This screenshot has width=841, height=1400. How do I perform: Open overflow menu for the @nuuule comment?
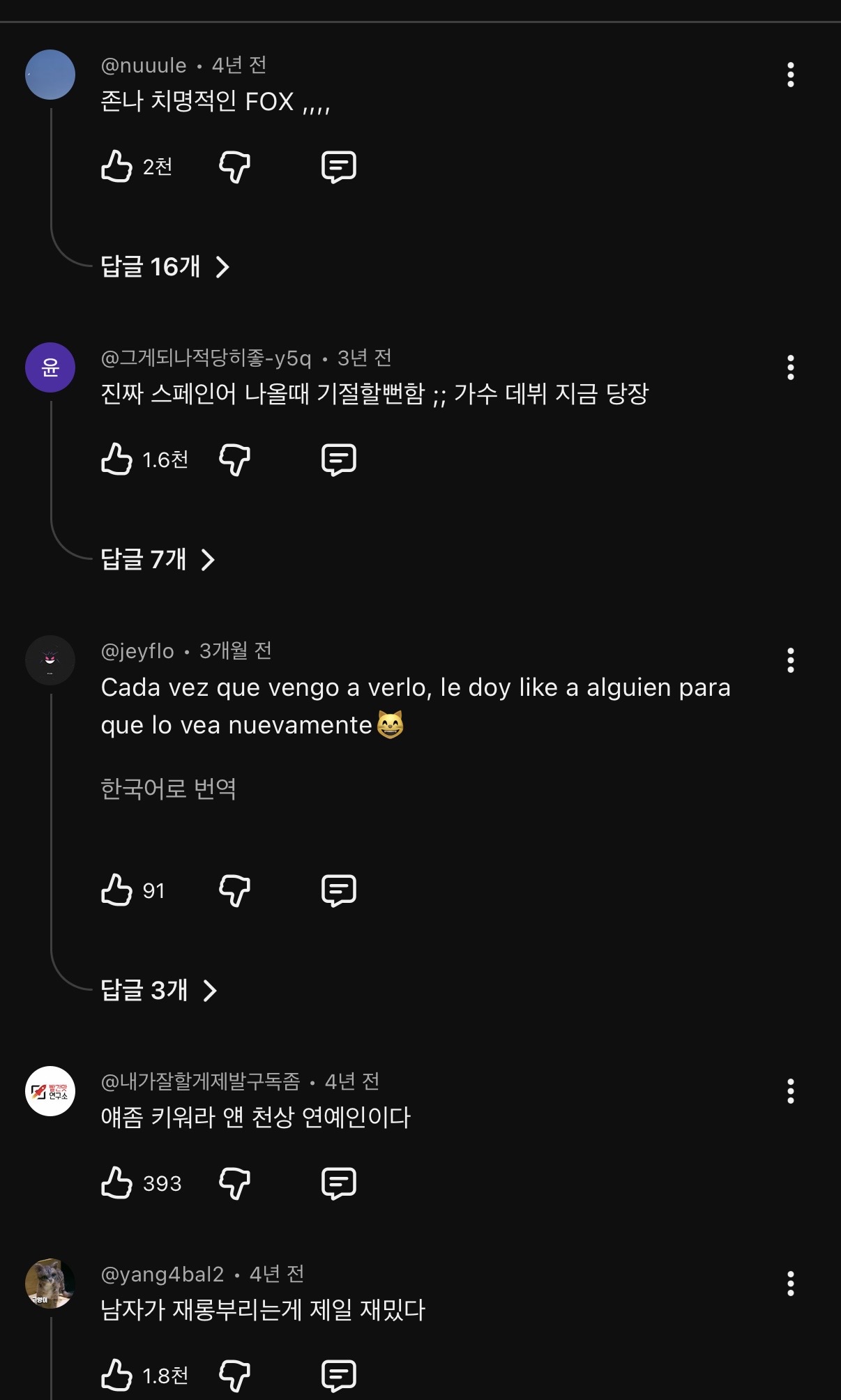(x=790, y=75)
